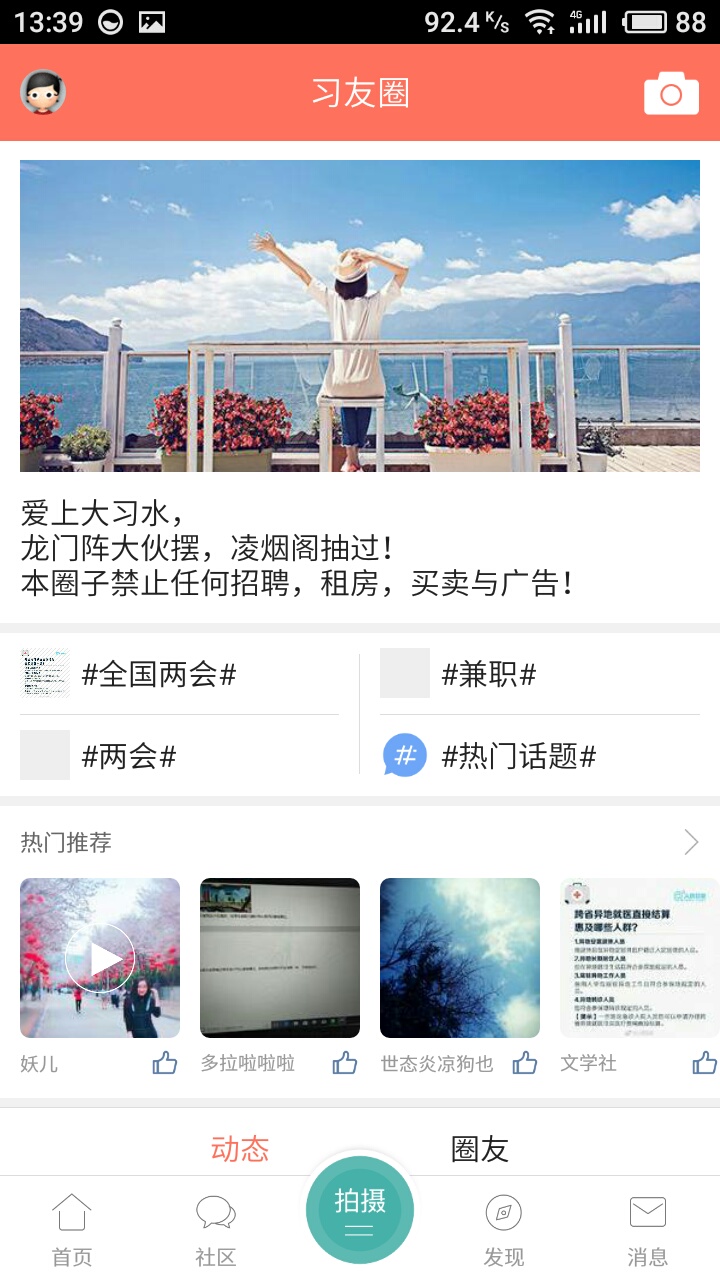Open the camera icon in the top bar

pos(669,93)
